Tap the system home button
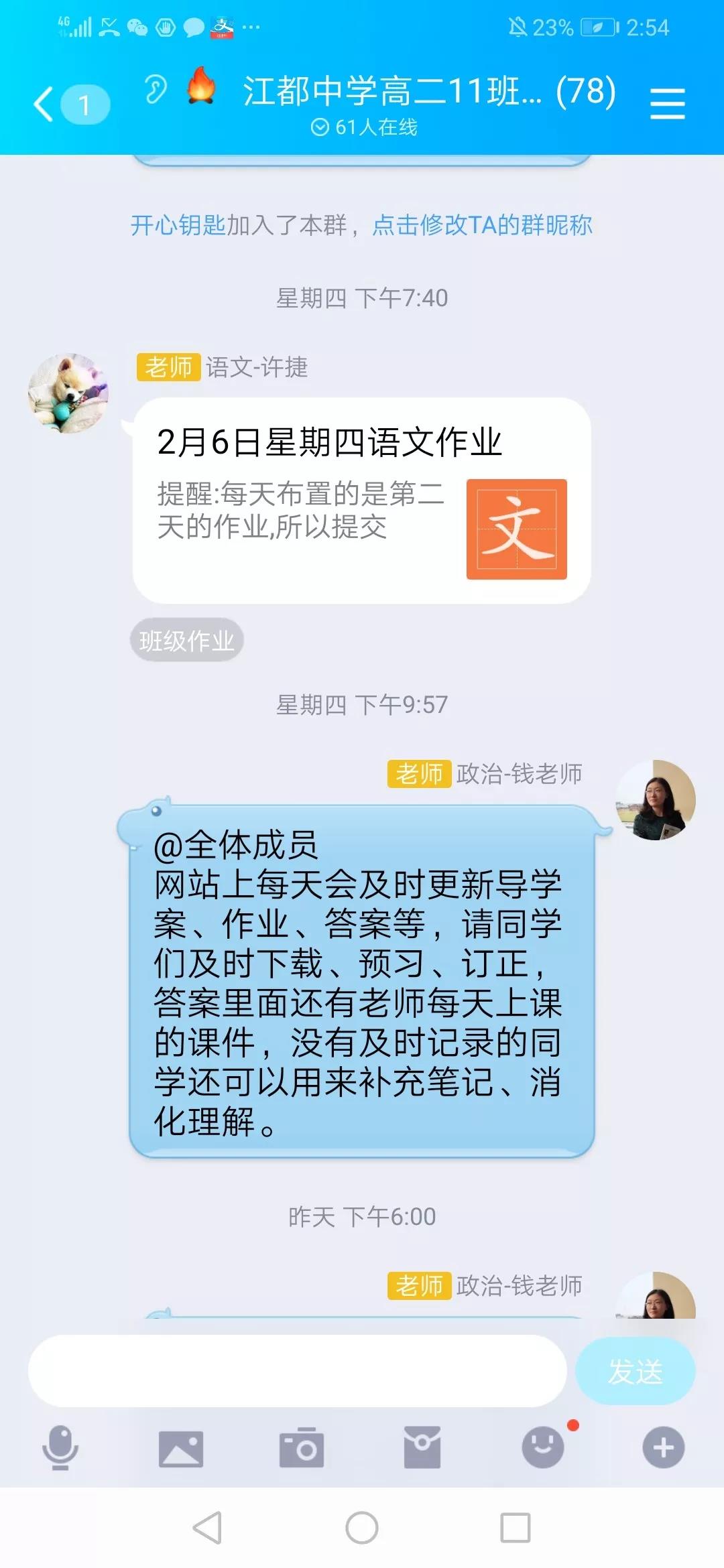The width and height of the screenshot is (724, 1568). pos(362,1528)
